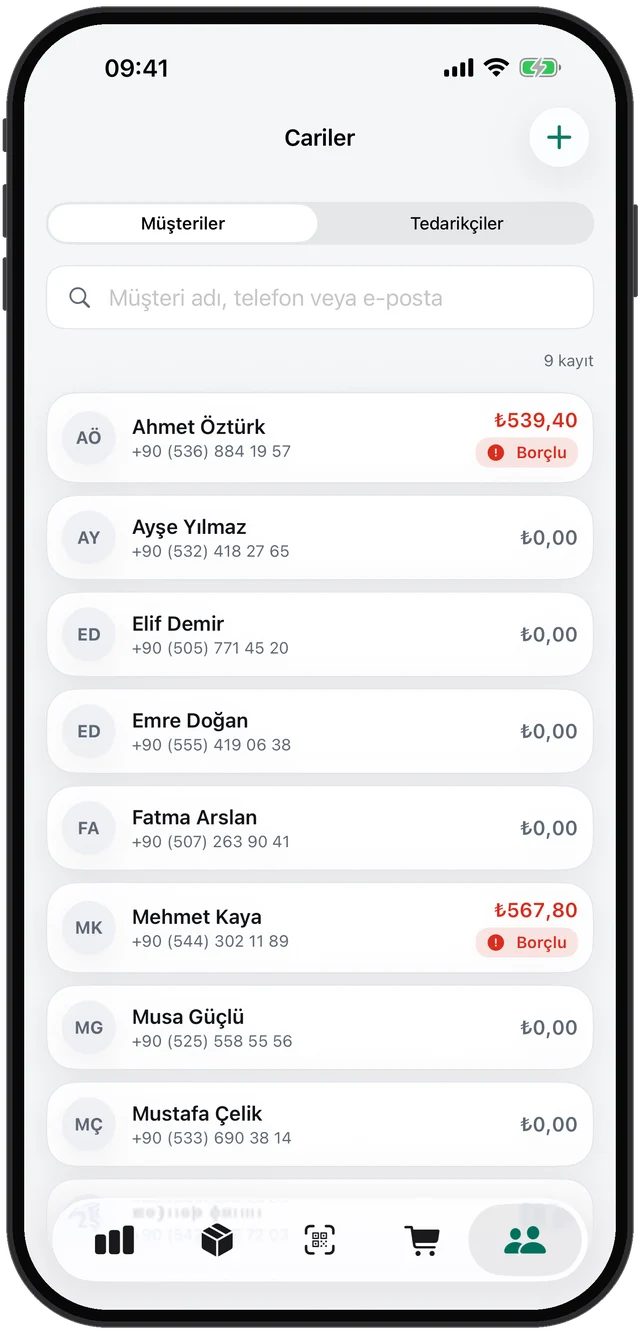Screen dimensions: 640x1334
Task: View Elif Demir's account details
Action: (x=320, y=635)
